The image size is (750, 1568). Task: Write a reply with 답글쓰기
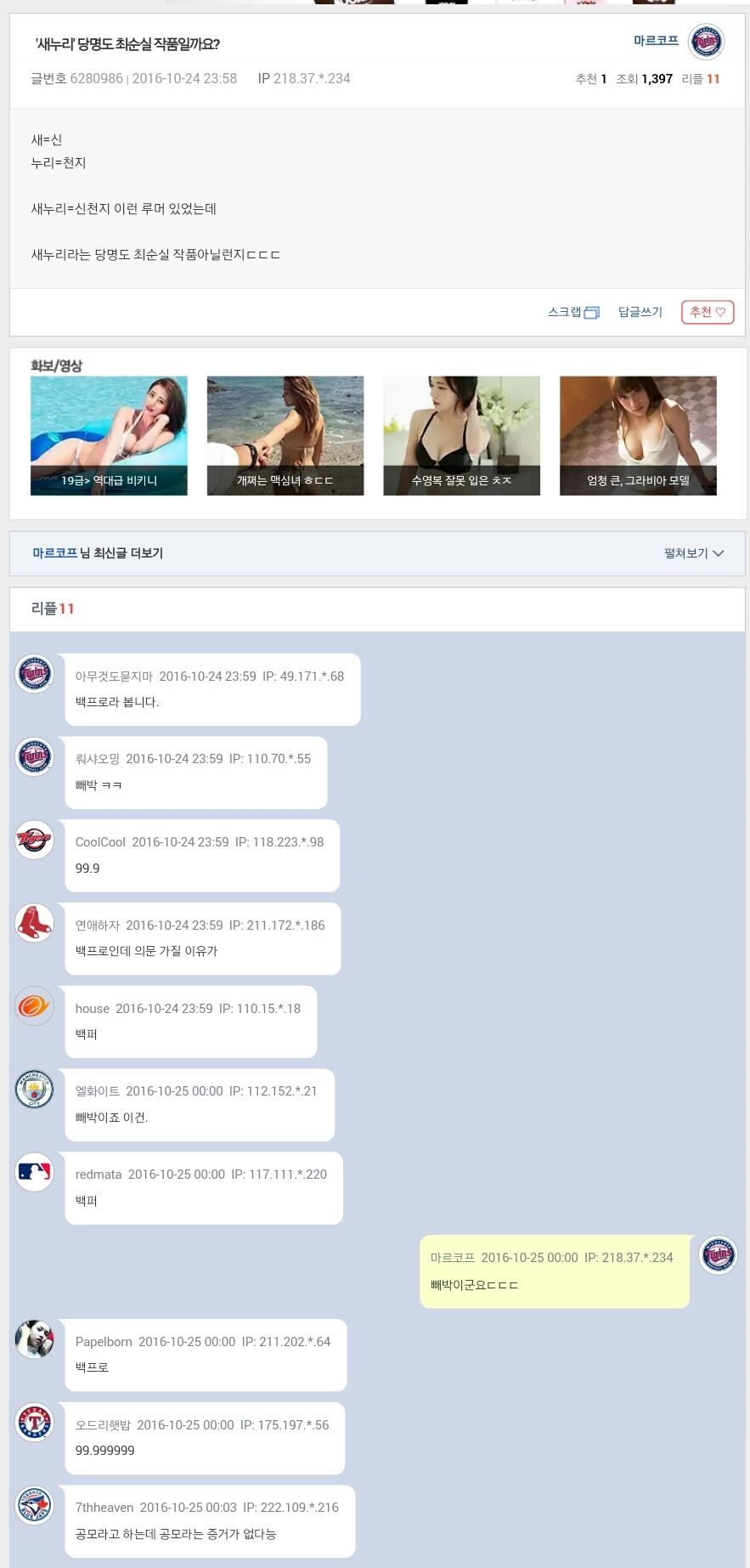coord(640,312)
